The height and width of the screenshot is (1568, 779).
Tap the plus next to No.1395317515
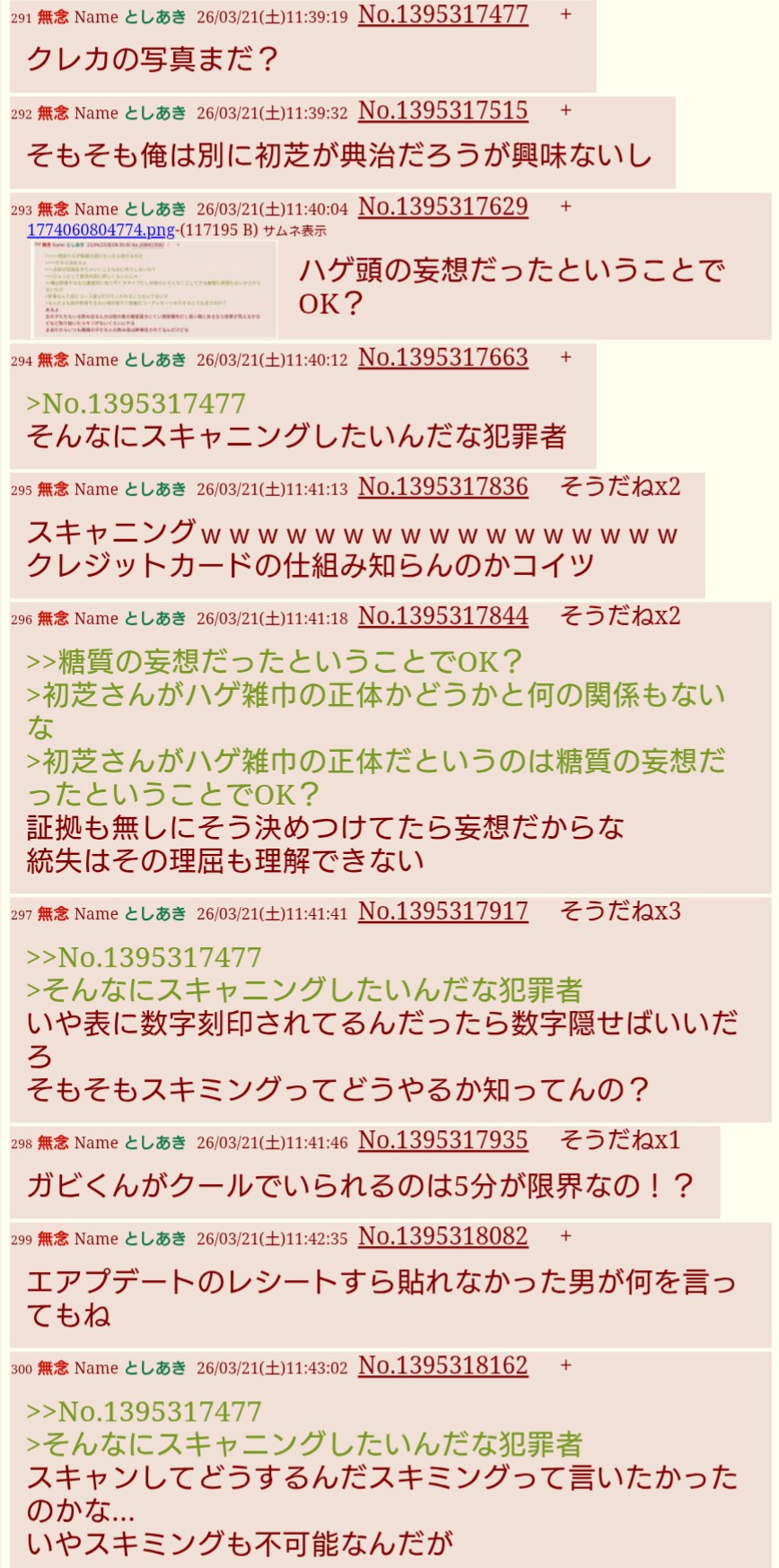click(565, 110)
